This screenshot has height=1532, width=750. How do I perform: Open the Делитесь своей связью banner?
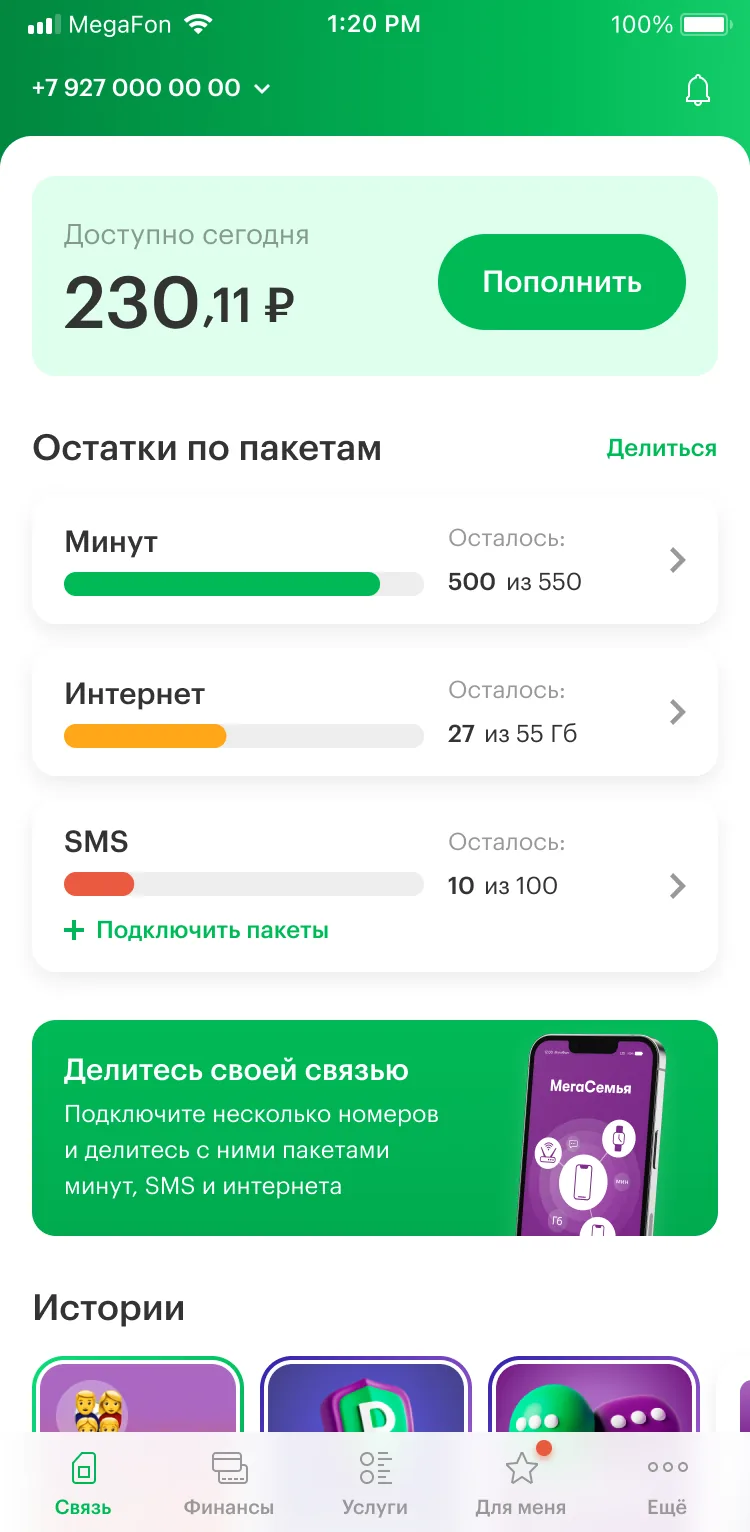coord(374,1127)
